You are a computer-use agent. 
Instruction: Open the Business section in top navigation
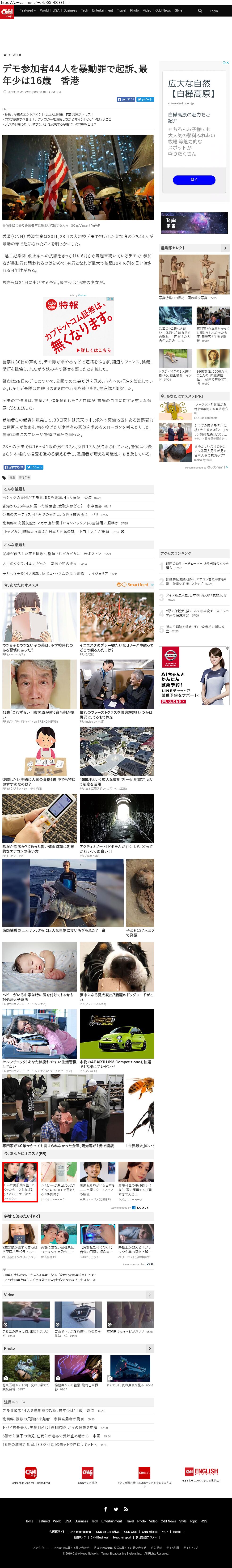click(70, 10)
